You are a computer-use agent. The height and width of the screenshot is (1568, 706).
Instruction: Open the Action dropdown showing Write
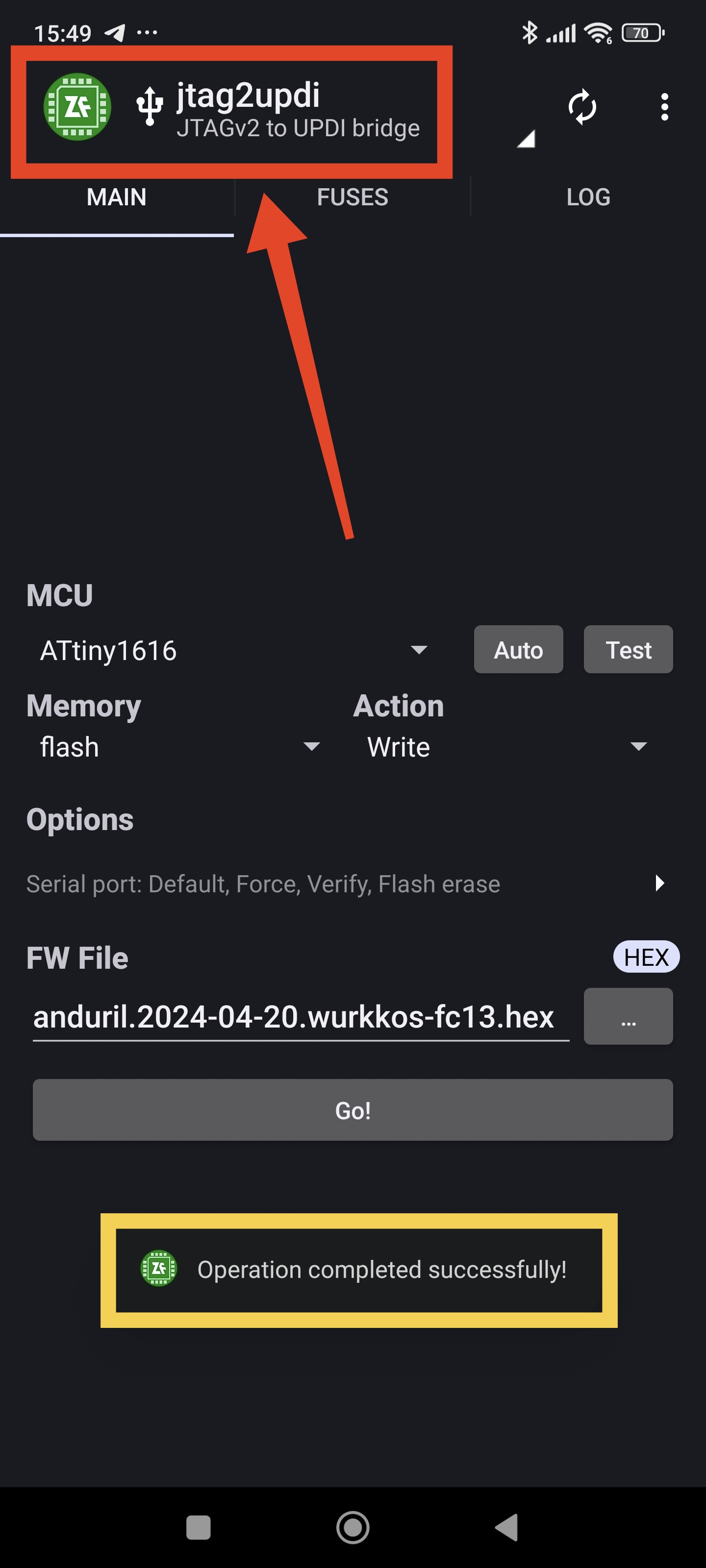point(505,747)
